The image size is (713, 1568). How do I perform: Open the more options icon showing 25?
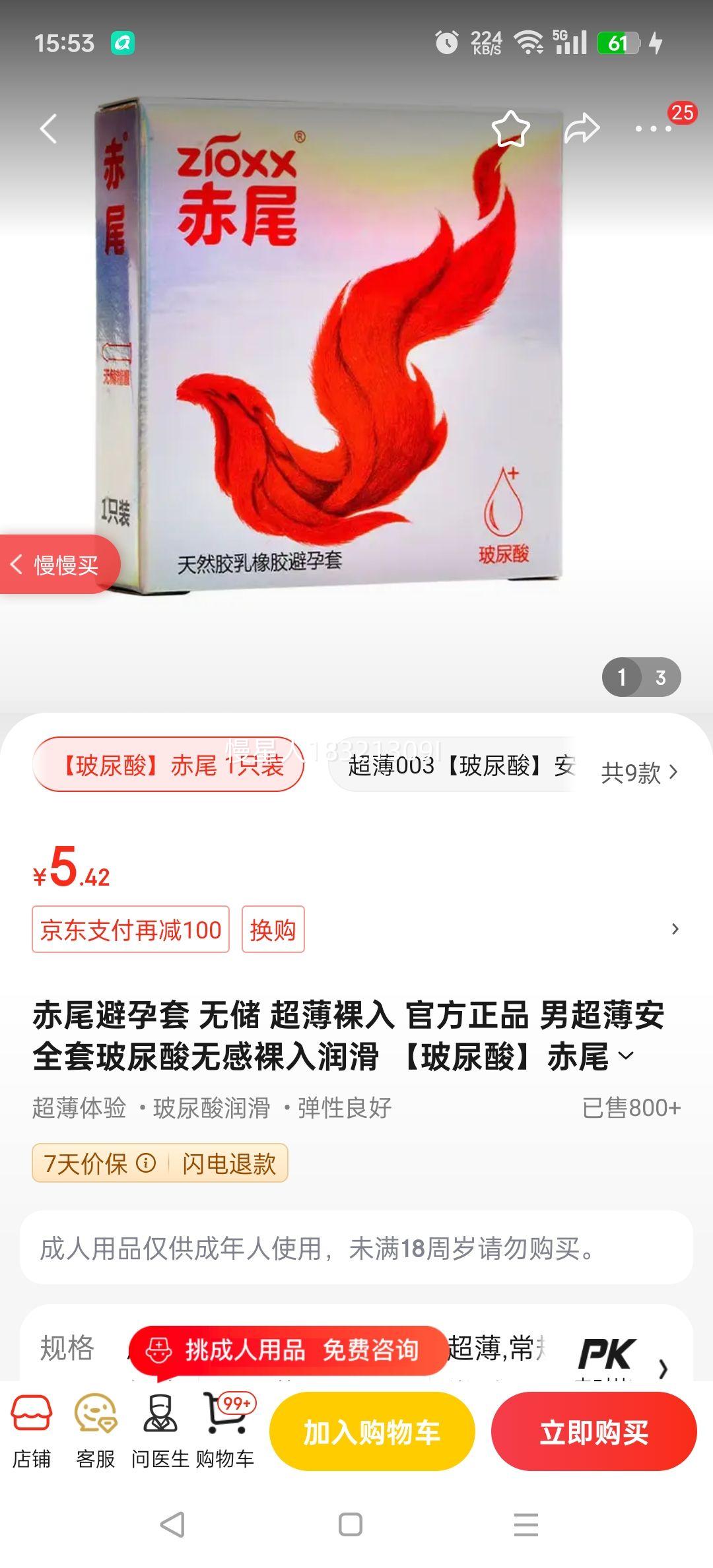pos(654,129)
